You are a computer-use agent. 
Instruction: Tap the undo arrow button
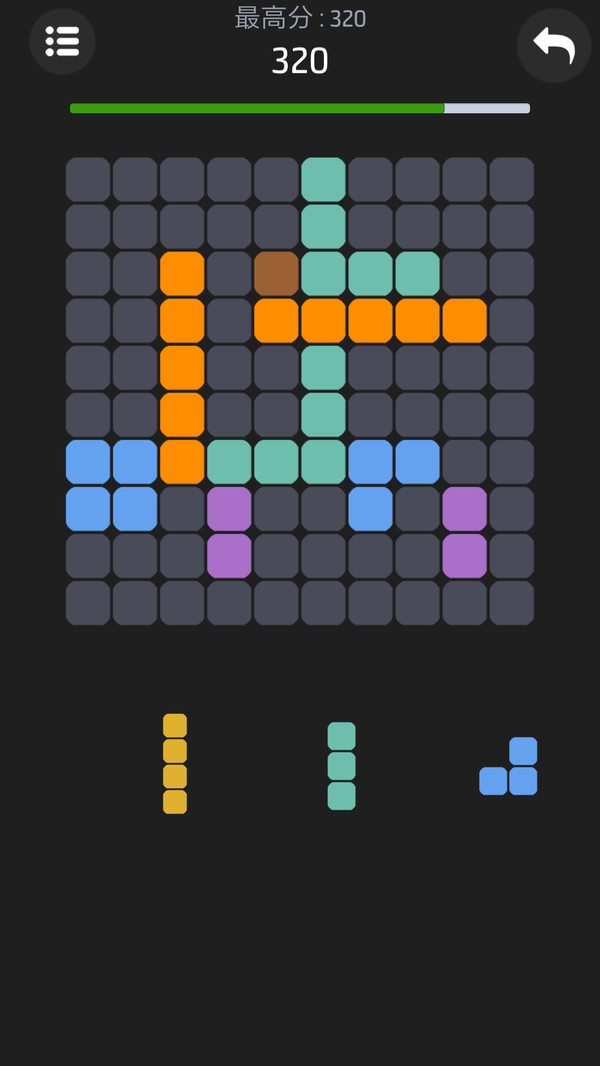553,45
